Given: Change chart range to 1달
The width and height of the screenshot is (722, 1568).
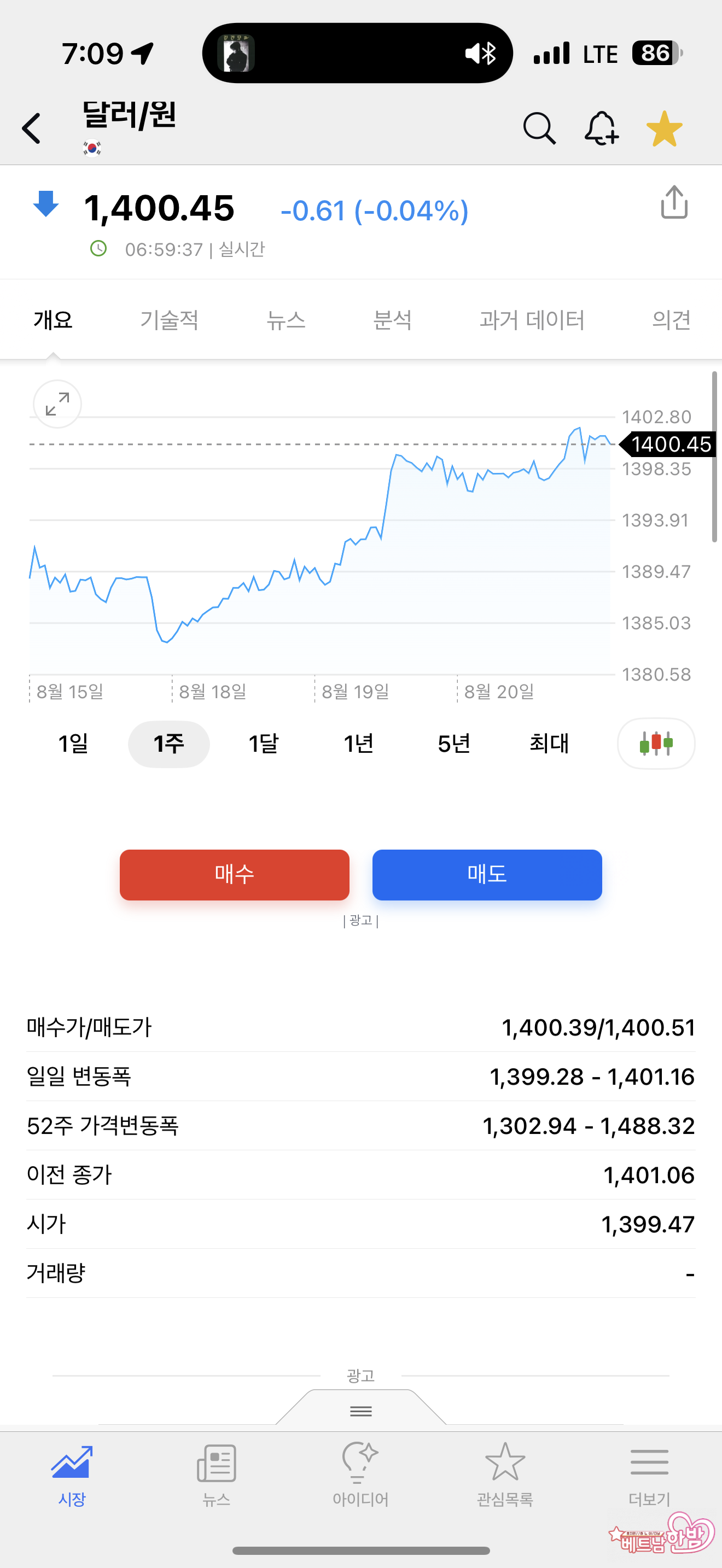Looking at the screenshot, I should pyautogui.click(x=264, y=743).
